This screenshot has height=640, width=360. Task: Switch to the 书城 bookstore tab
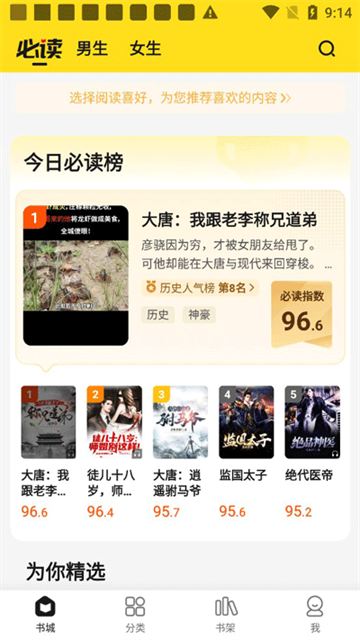pyautogui.click(x=45, y=614)
